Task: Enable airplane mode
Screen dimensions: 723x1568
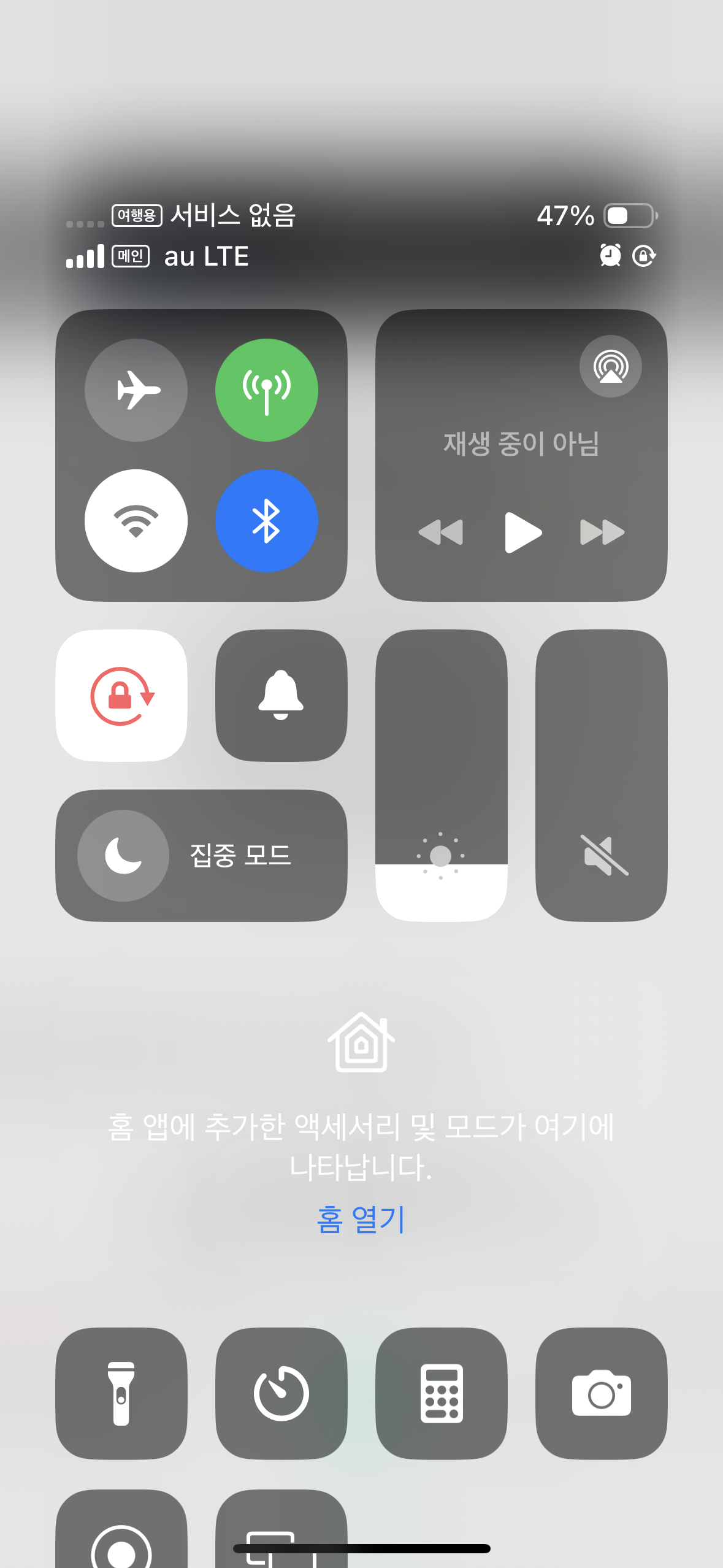Action: pyautogui.click(x=136, y=390)
